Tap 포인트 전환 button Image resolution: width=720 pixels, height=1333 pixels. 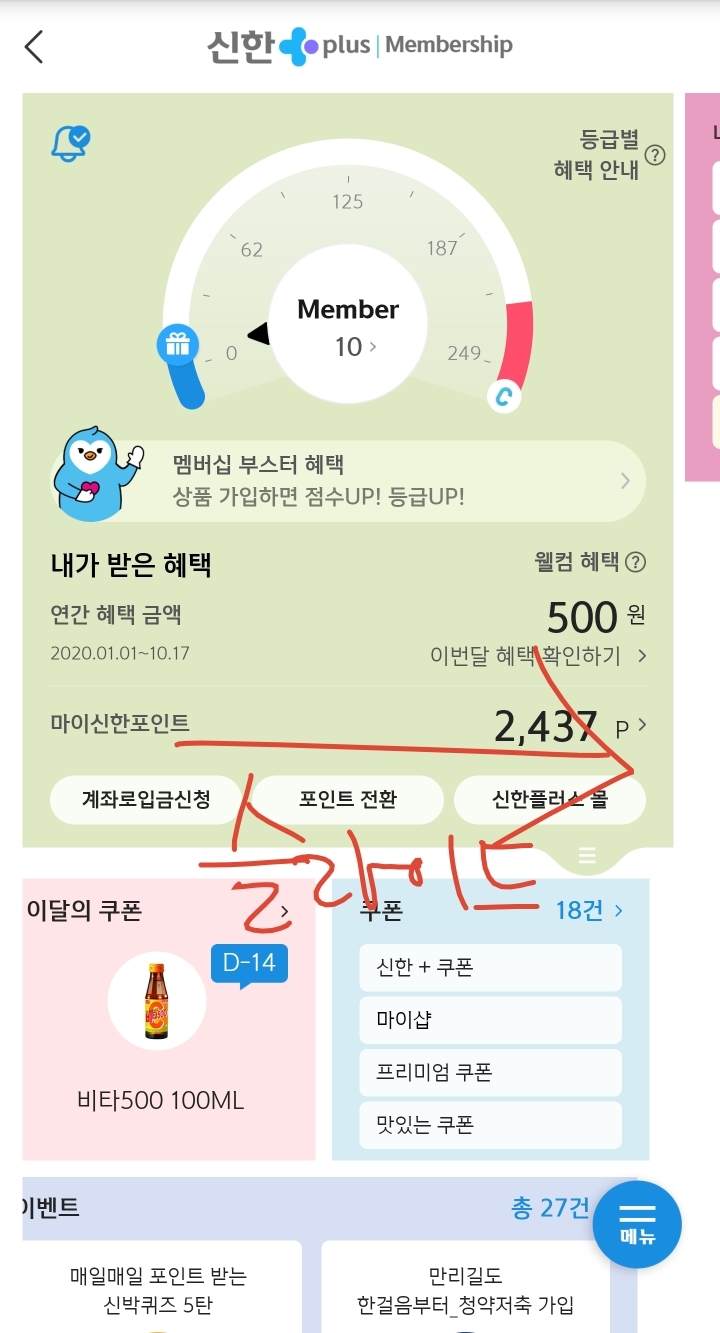coord(348,799)
